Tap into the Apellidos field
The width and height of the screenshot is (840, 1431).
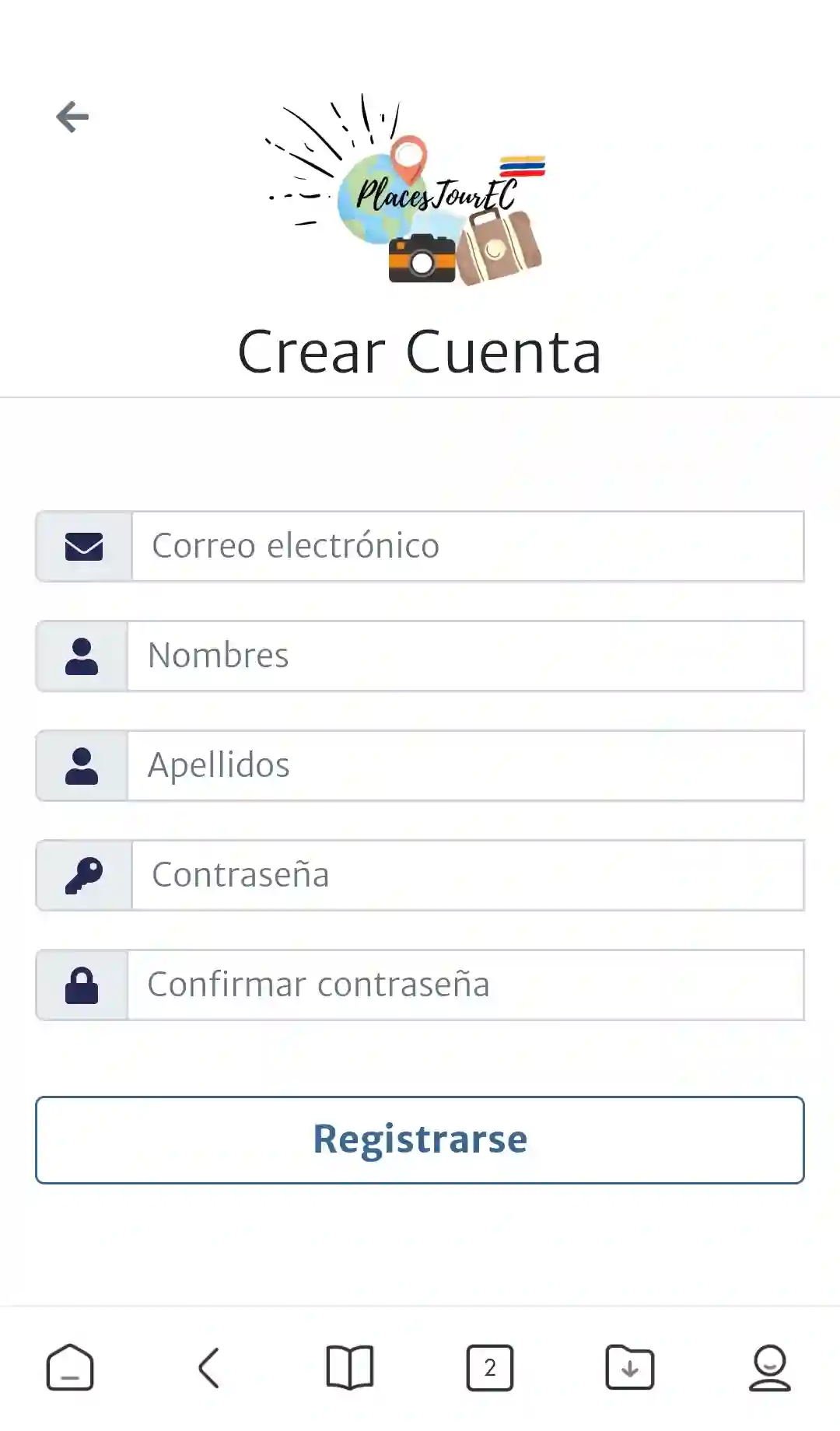(464, 765)
